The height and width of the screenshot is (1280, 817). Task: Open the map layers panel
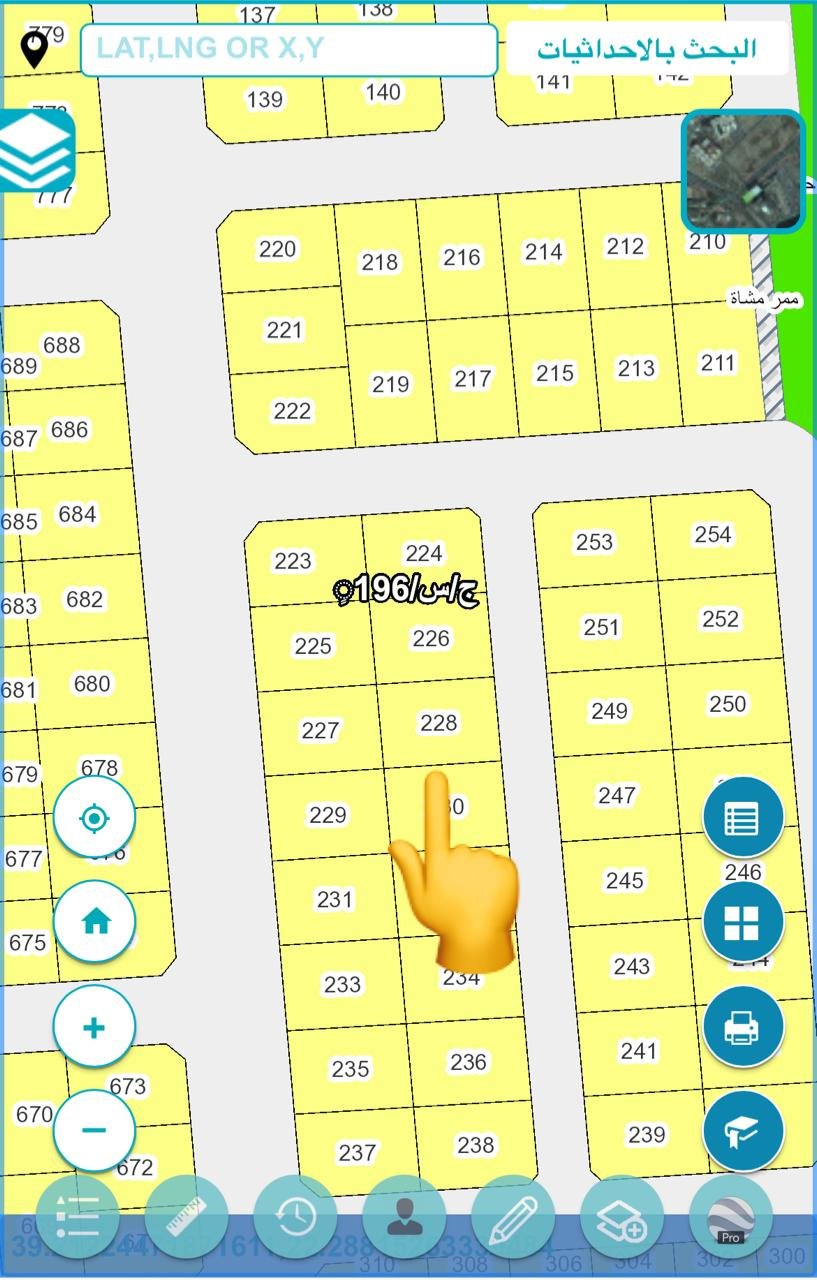pos(37,150)
